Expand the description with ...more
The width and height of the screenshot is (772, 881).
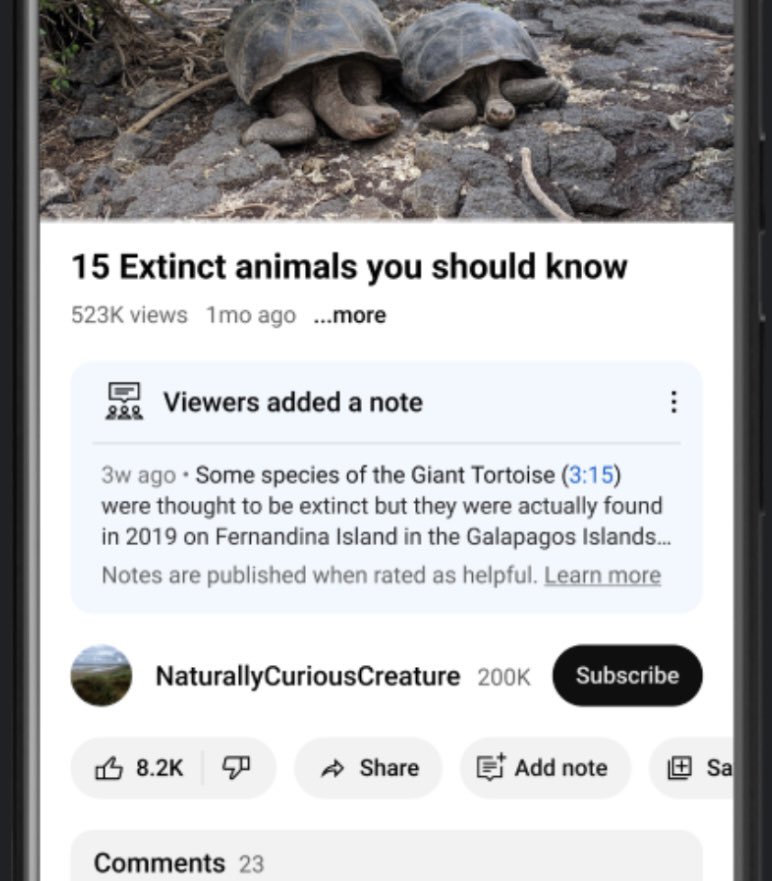[349, 316]
